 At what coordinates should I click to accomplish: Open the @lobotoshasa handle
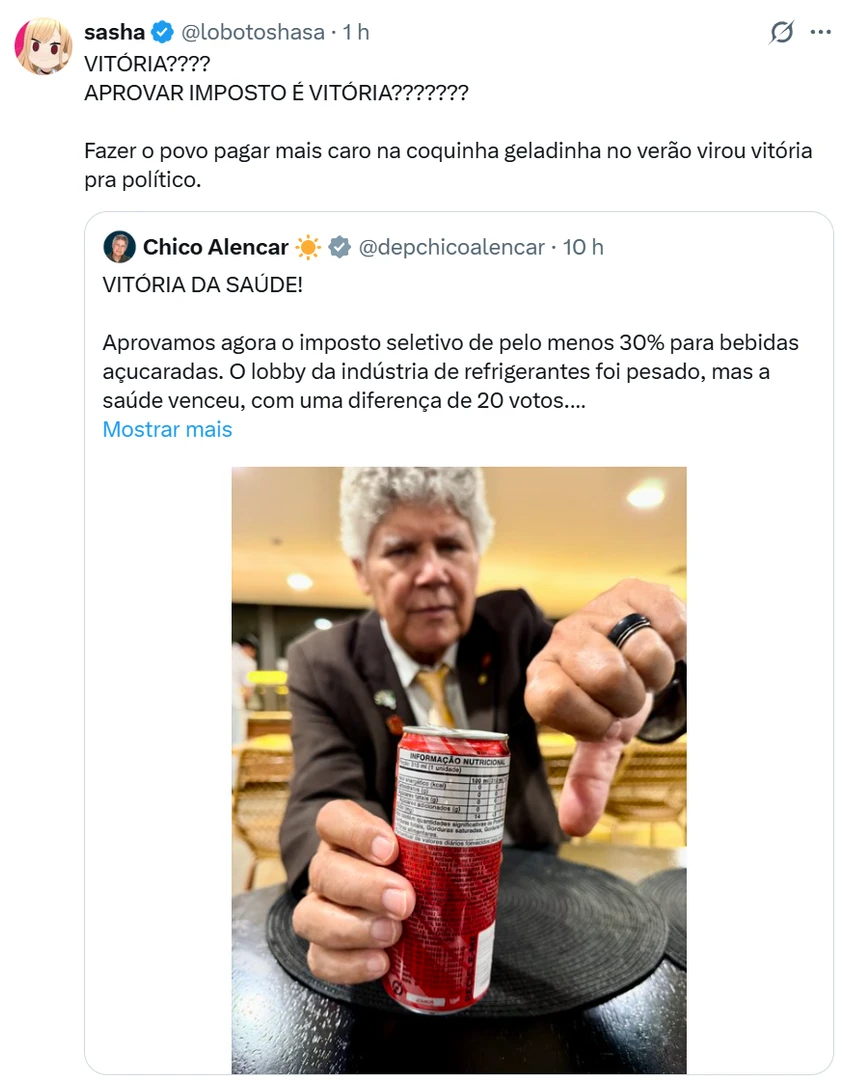coord(252,32)
